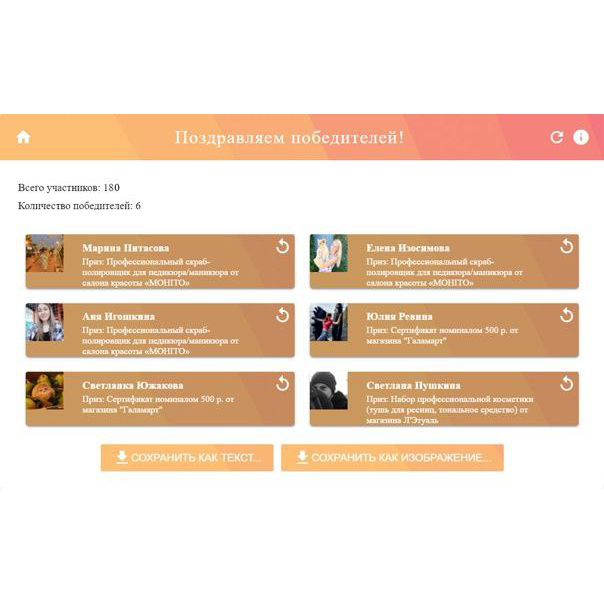
Task: Tap the refresh icon in header
Action: pyautogui.click(x=557, y=137)
